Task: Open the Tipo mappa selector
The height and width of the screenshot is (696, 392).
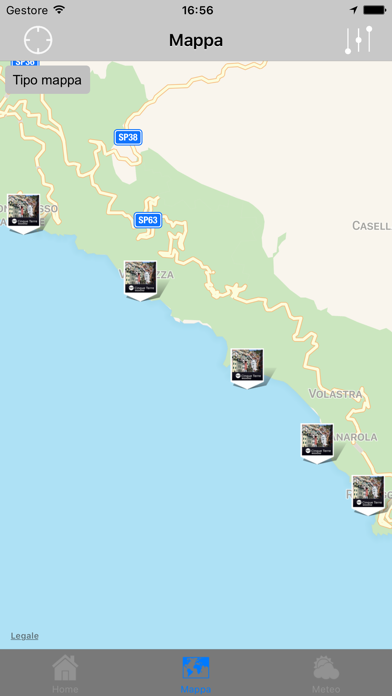Action: click(48, 80)
